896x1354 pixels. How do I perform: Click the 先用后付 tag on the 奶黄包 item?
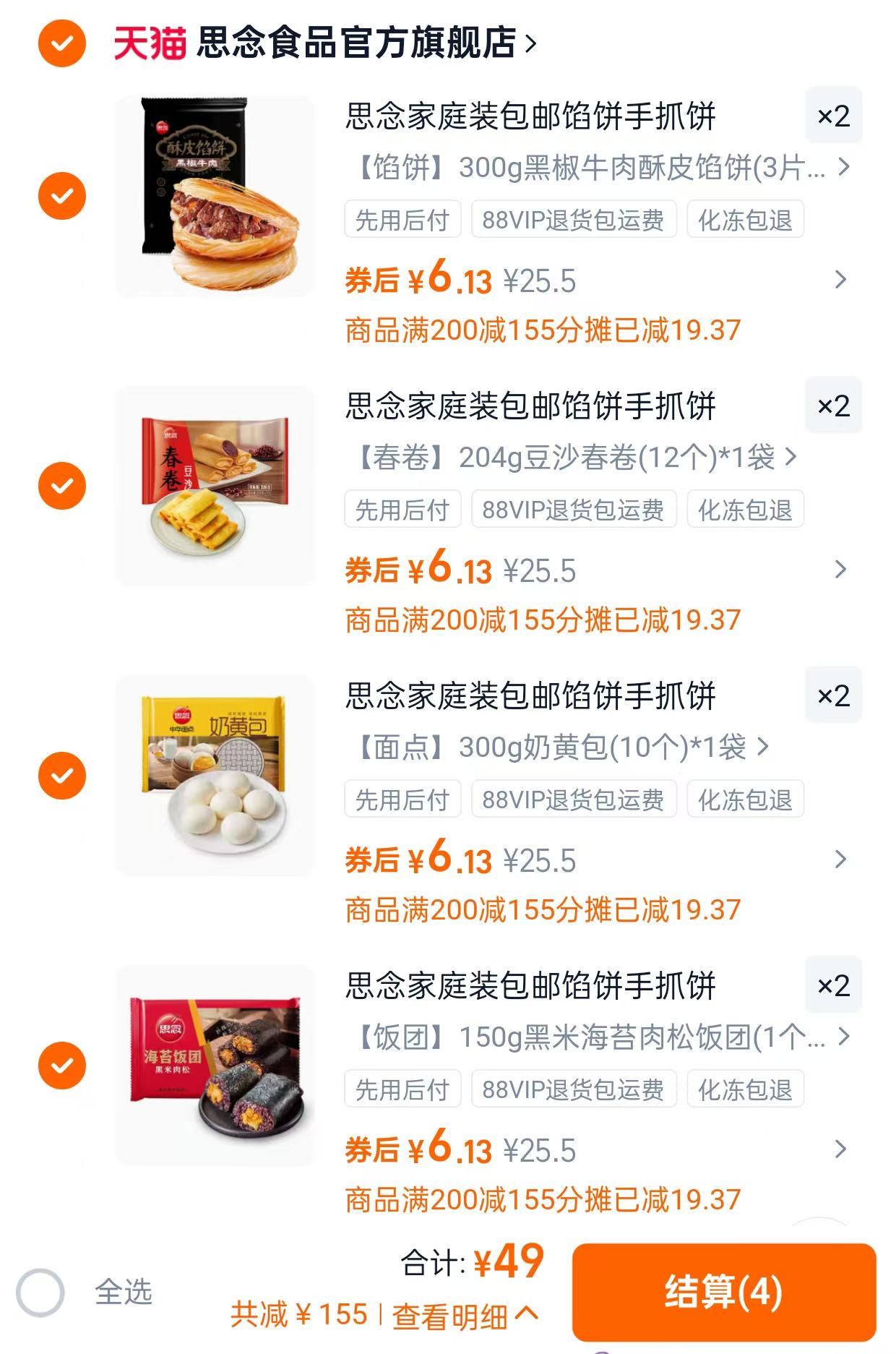[402, 799]
